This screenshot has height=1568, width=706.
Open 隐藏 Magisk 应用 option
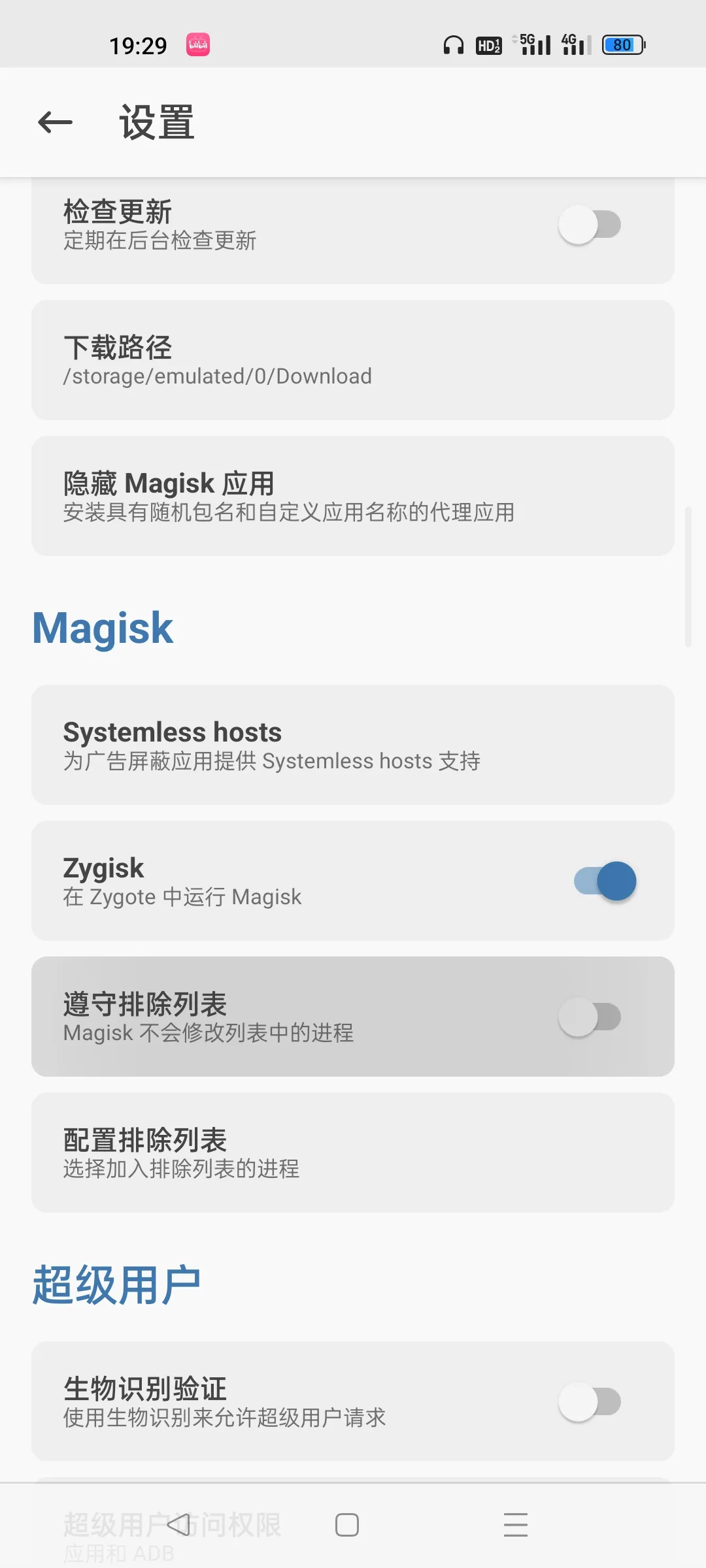(x=353, y=496)
